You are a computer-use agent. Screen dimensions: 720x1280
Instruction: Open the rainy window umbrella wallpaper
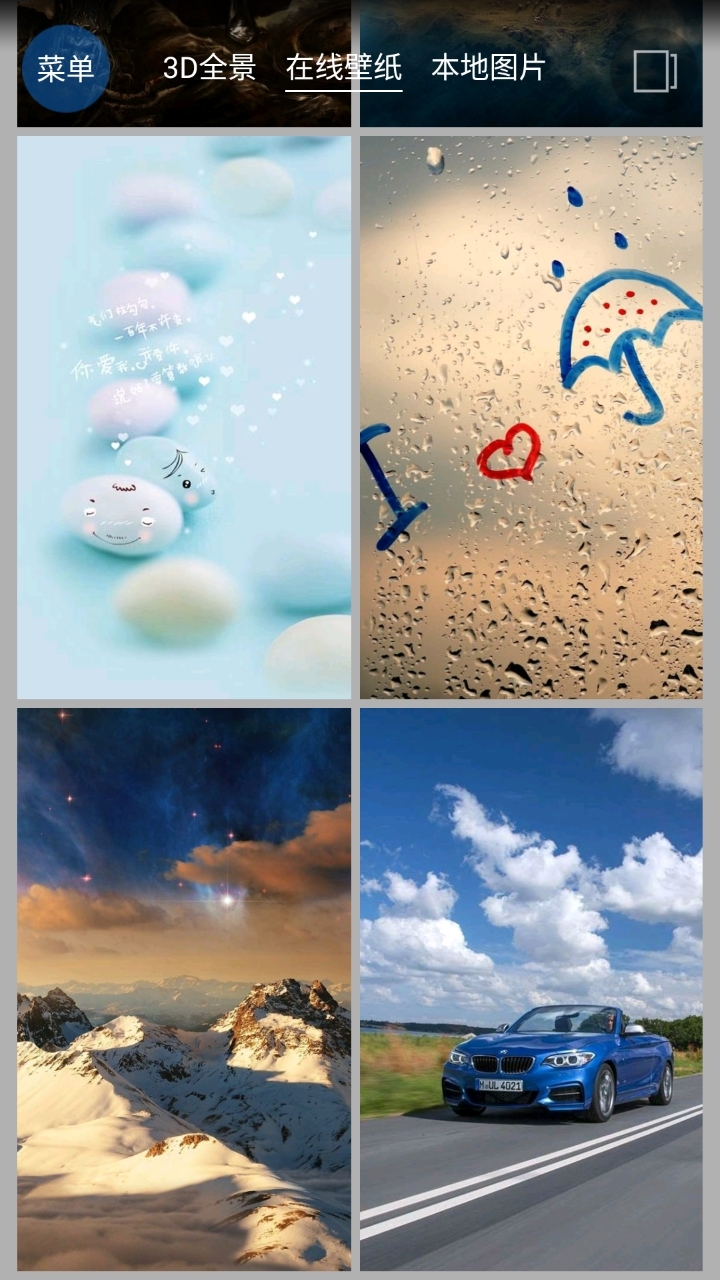click(x=531, y=417)
